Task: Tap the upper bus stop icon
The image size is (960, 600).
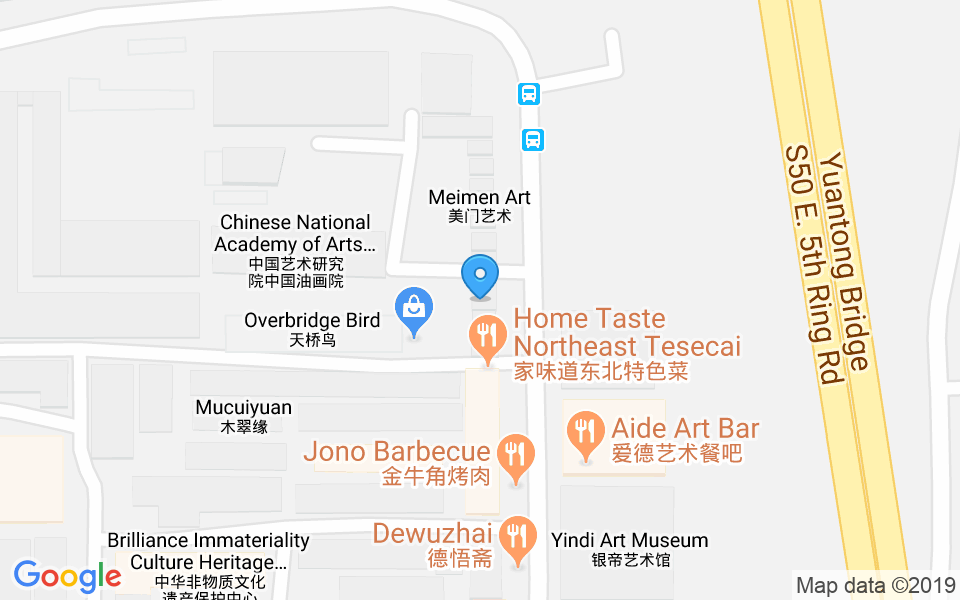Action: [x=529, y=95]
